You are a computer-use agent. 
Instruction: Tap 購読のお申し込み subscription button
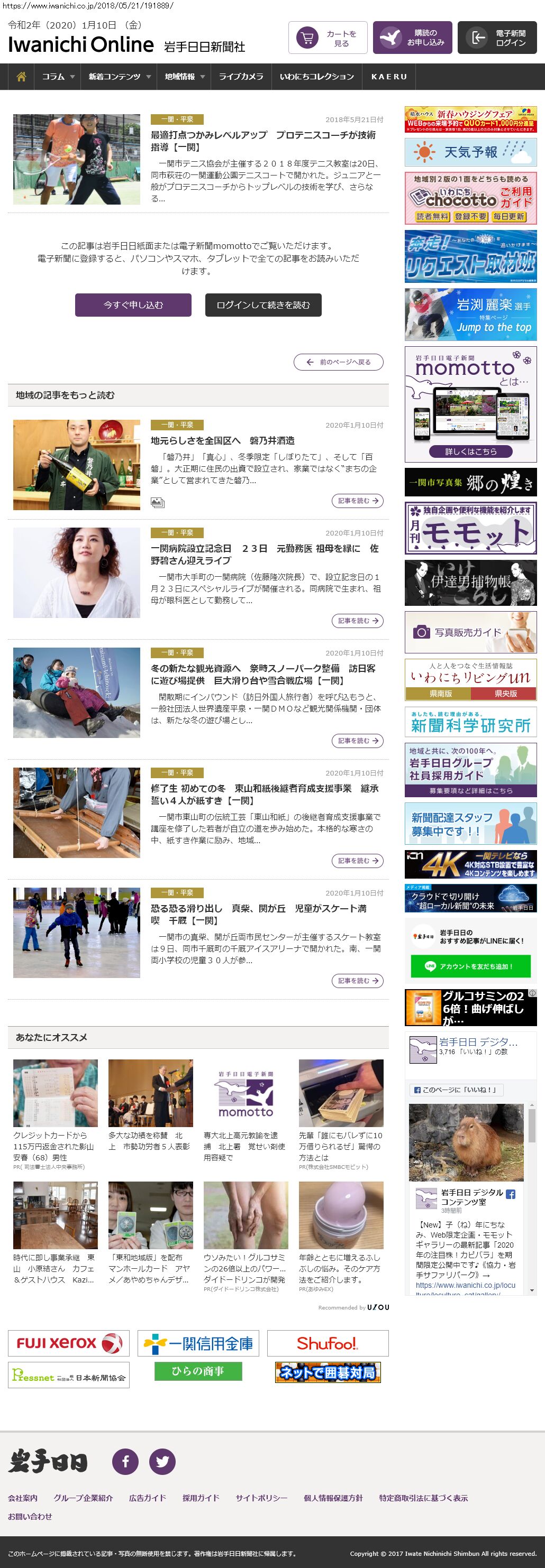pyautogui.click(x=412, y=39)
